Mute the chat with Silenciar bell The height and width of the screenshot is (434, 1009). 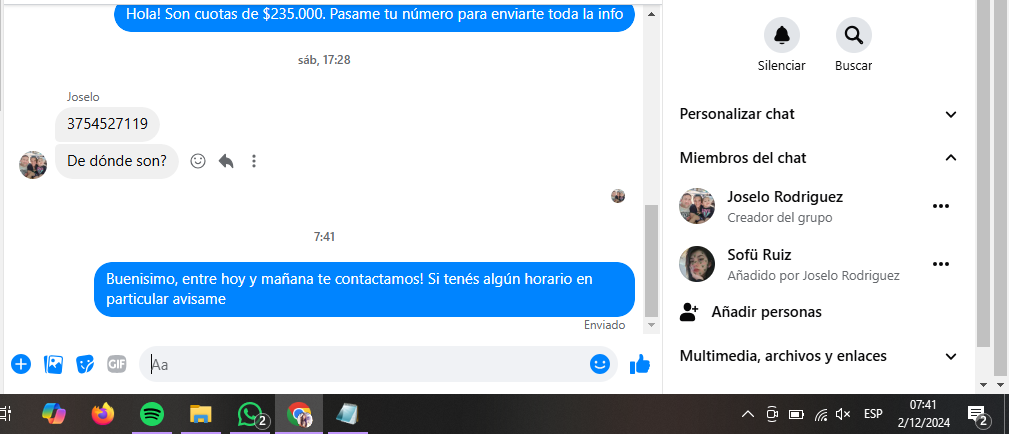[x=781, y=37]
